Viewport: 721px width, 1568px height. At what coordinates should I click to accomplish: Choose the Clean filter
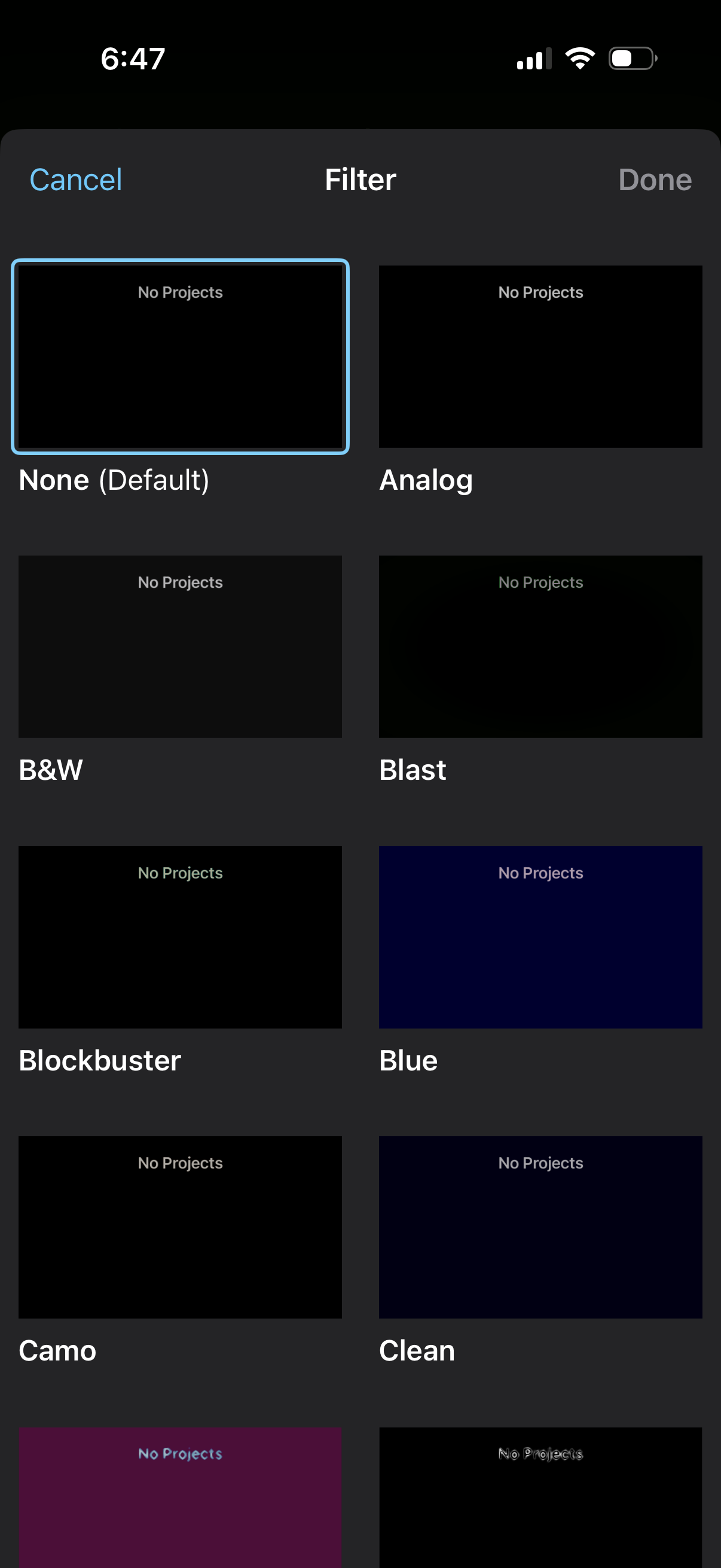(x=540, y=1227)
